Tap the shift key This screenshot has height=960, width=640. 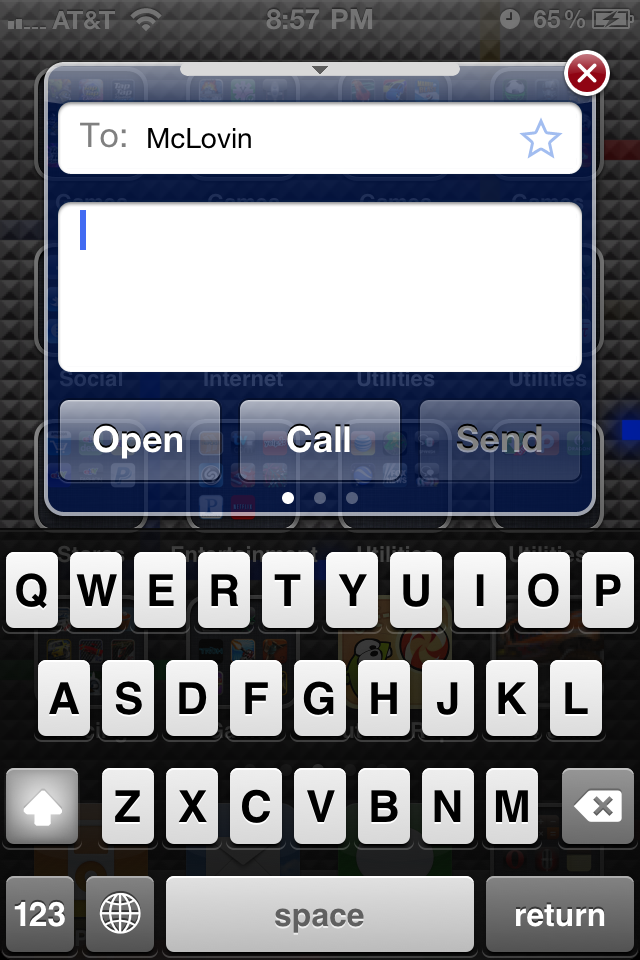click(42, 806)
